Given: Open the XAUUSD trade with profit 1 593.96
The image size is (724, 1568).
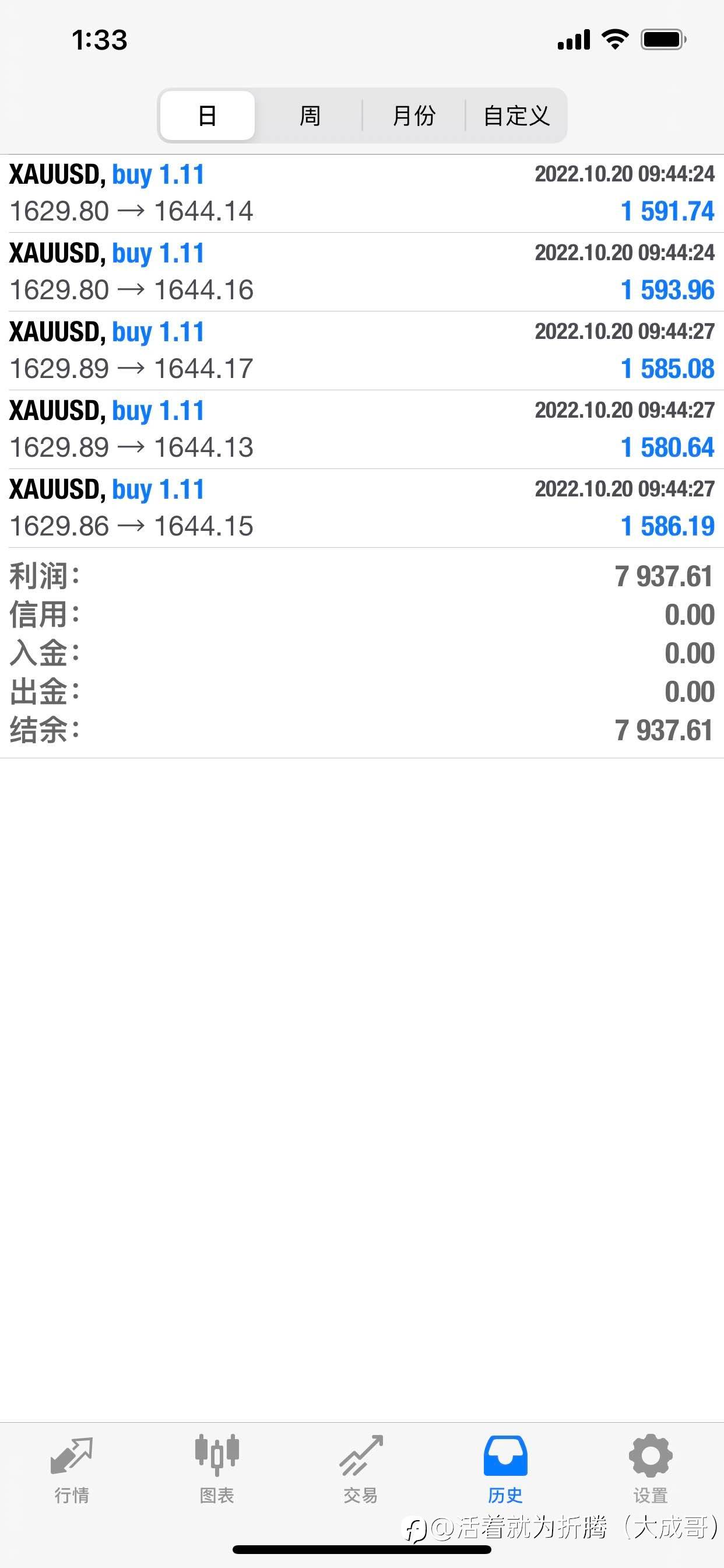Looking at the screenshot, I should tap(362, 272).
